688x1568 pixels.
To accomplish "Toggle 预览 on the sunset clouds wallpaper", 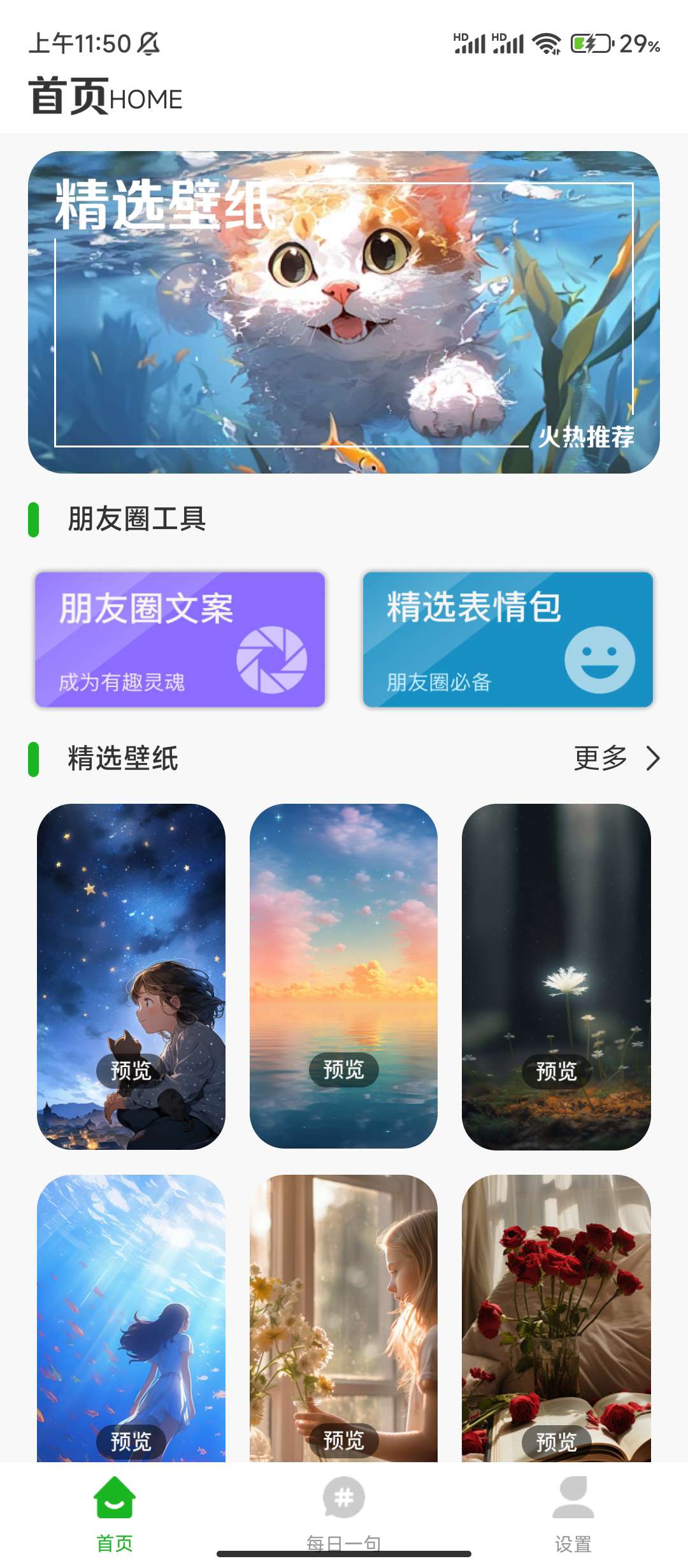I will [x=344, y=1071].
